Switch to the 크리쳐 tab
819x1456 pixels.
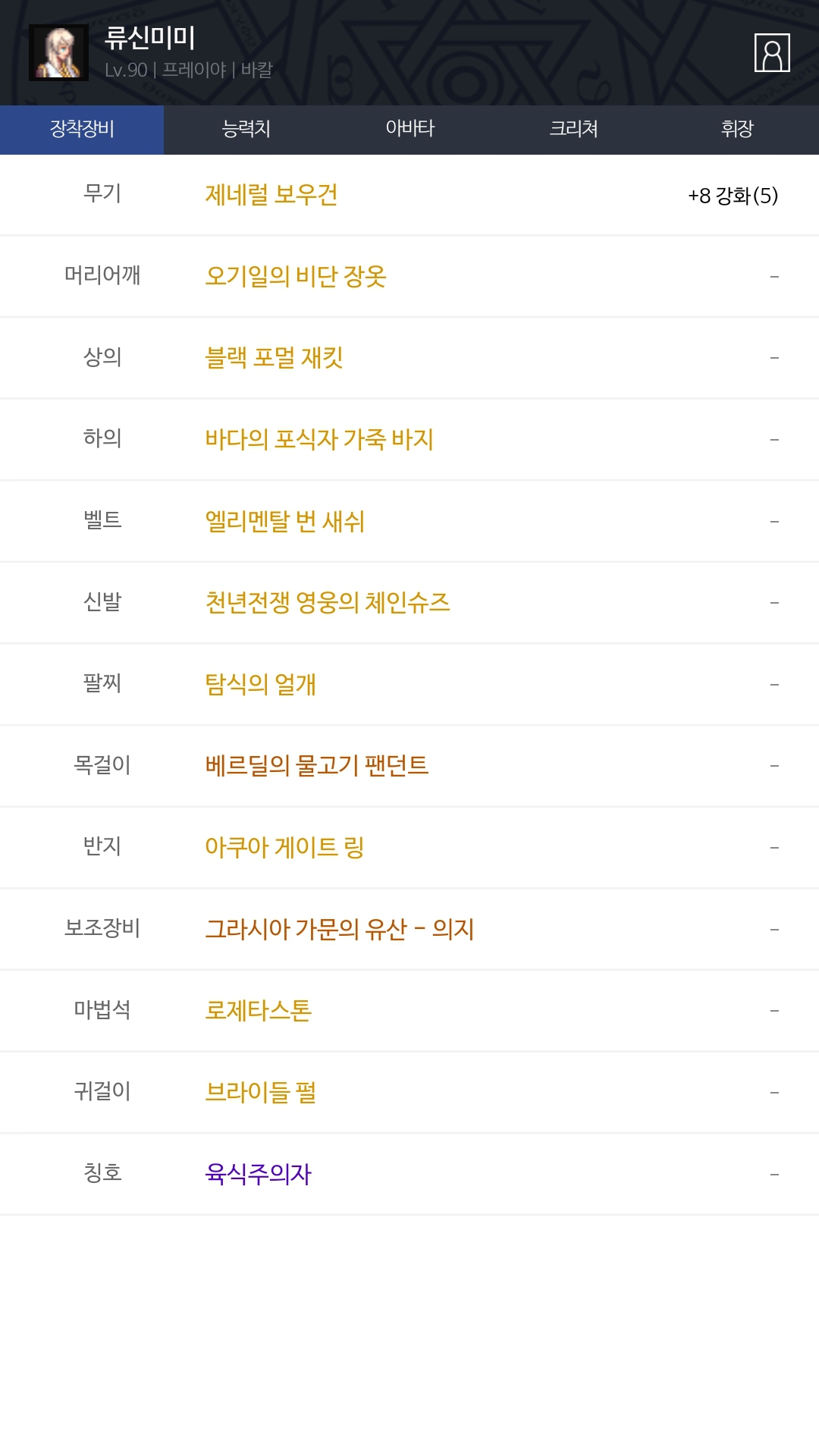pyautogui.click(x=573, y=130)
